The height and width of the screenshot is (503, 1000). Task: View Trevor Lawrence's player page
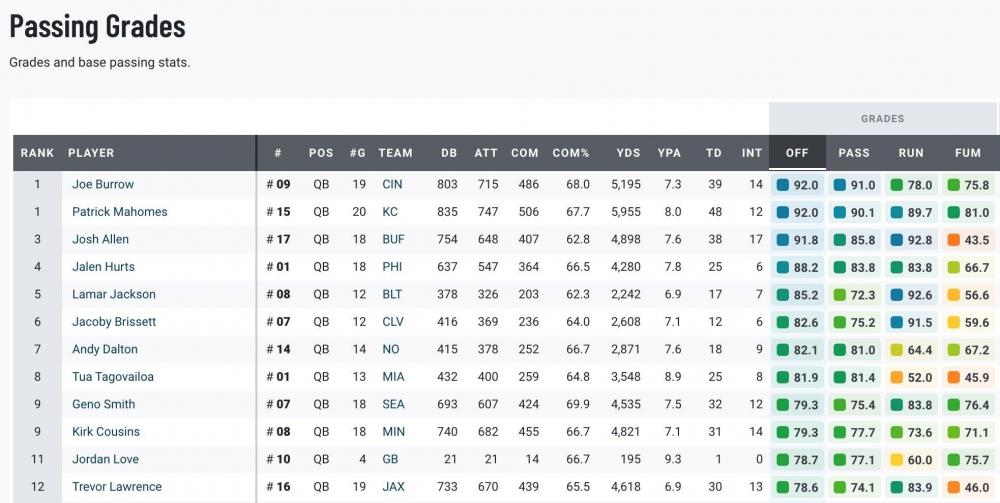click(116, 487)
